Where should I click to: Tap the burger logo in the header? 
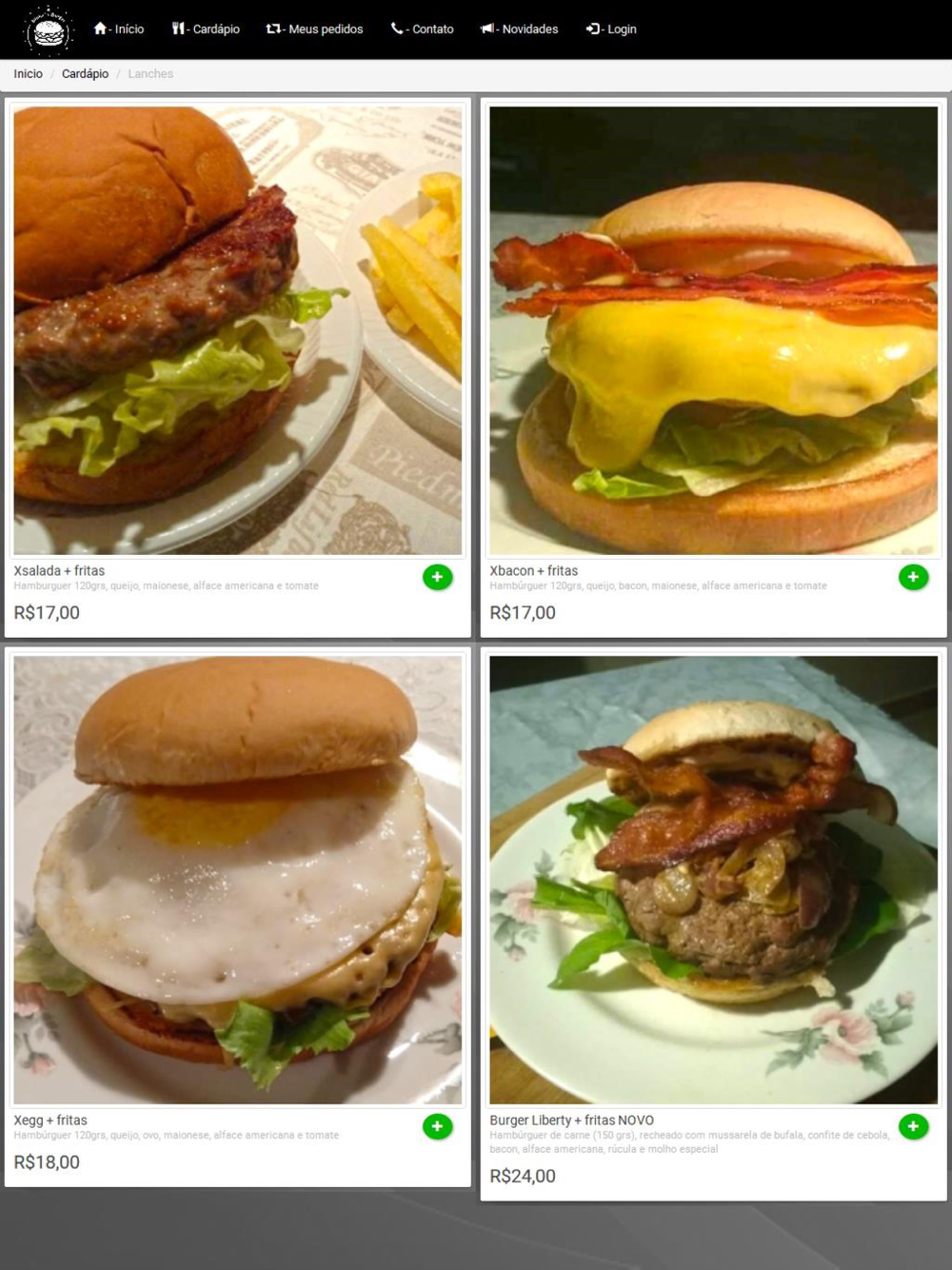(47, 31)
